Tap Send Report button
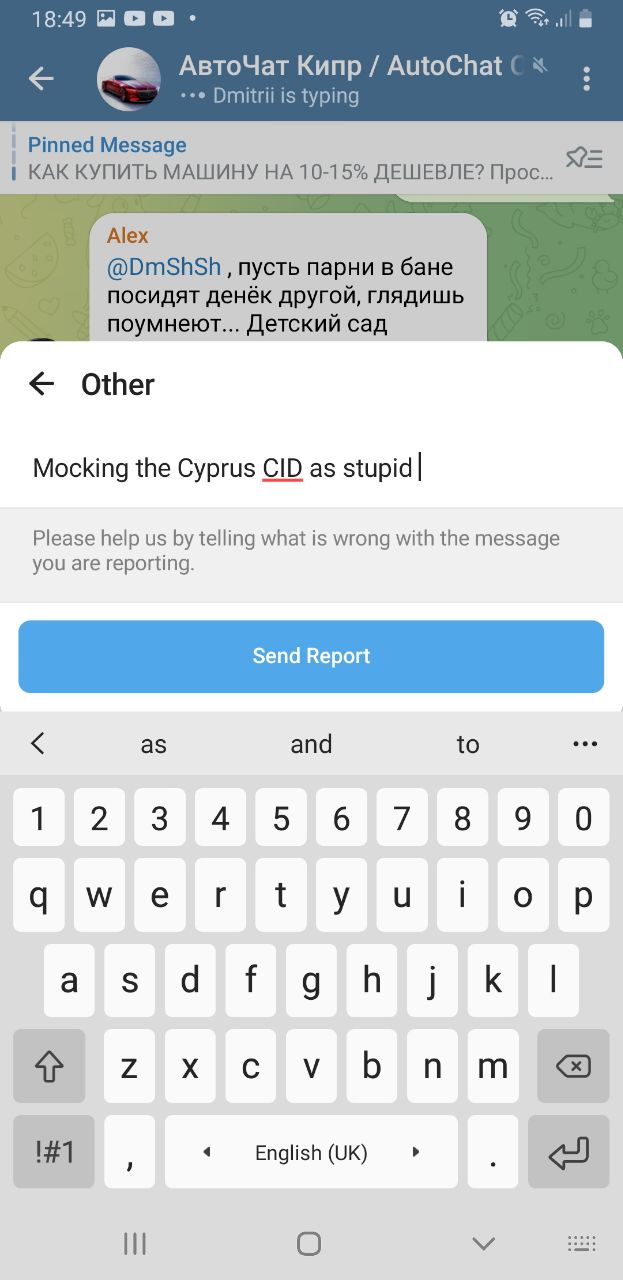The height and width of the screenshot is (1280, 623). 311,656
